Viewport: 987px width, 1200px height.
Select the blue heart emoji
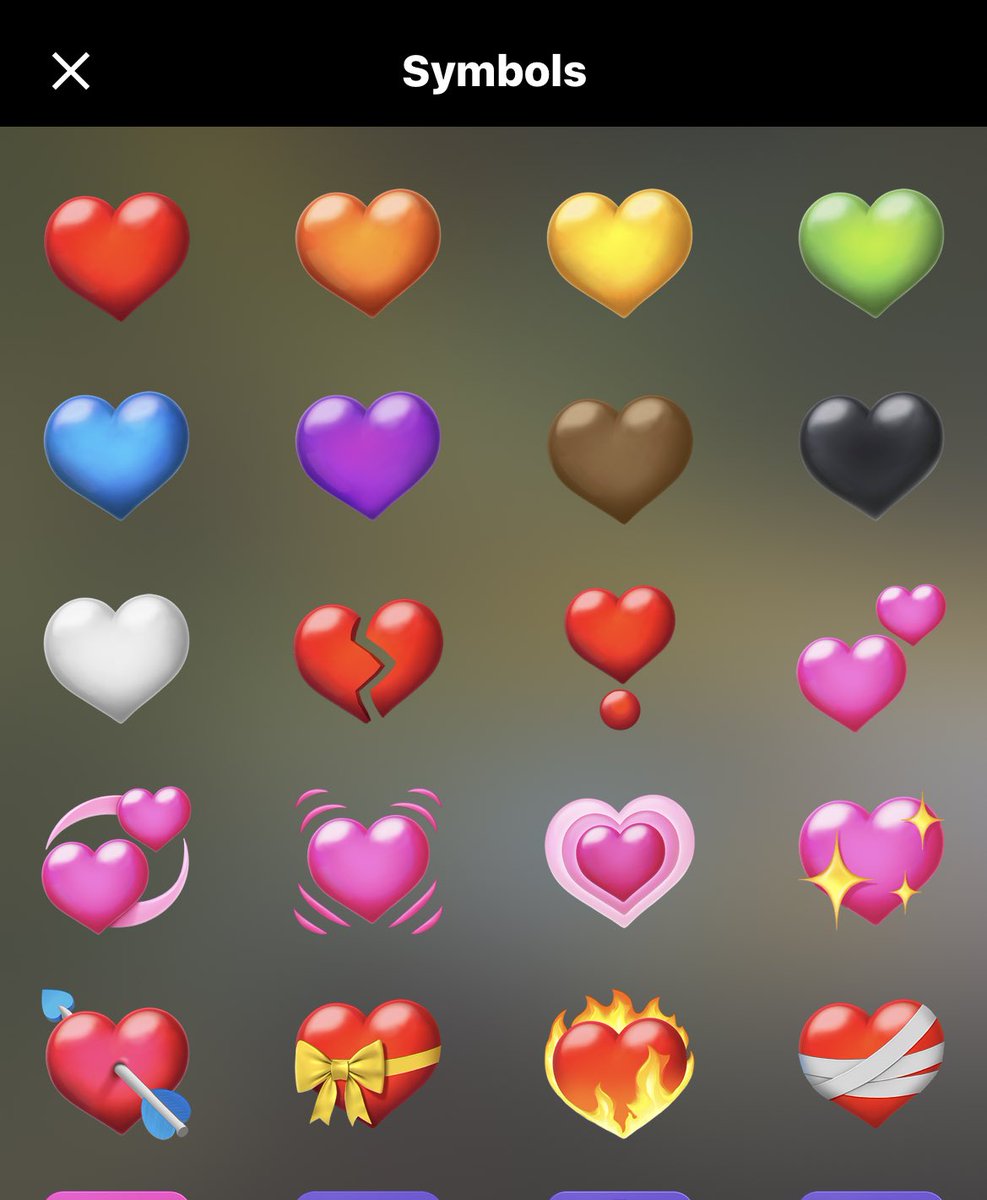tap(117, 455)
